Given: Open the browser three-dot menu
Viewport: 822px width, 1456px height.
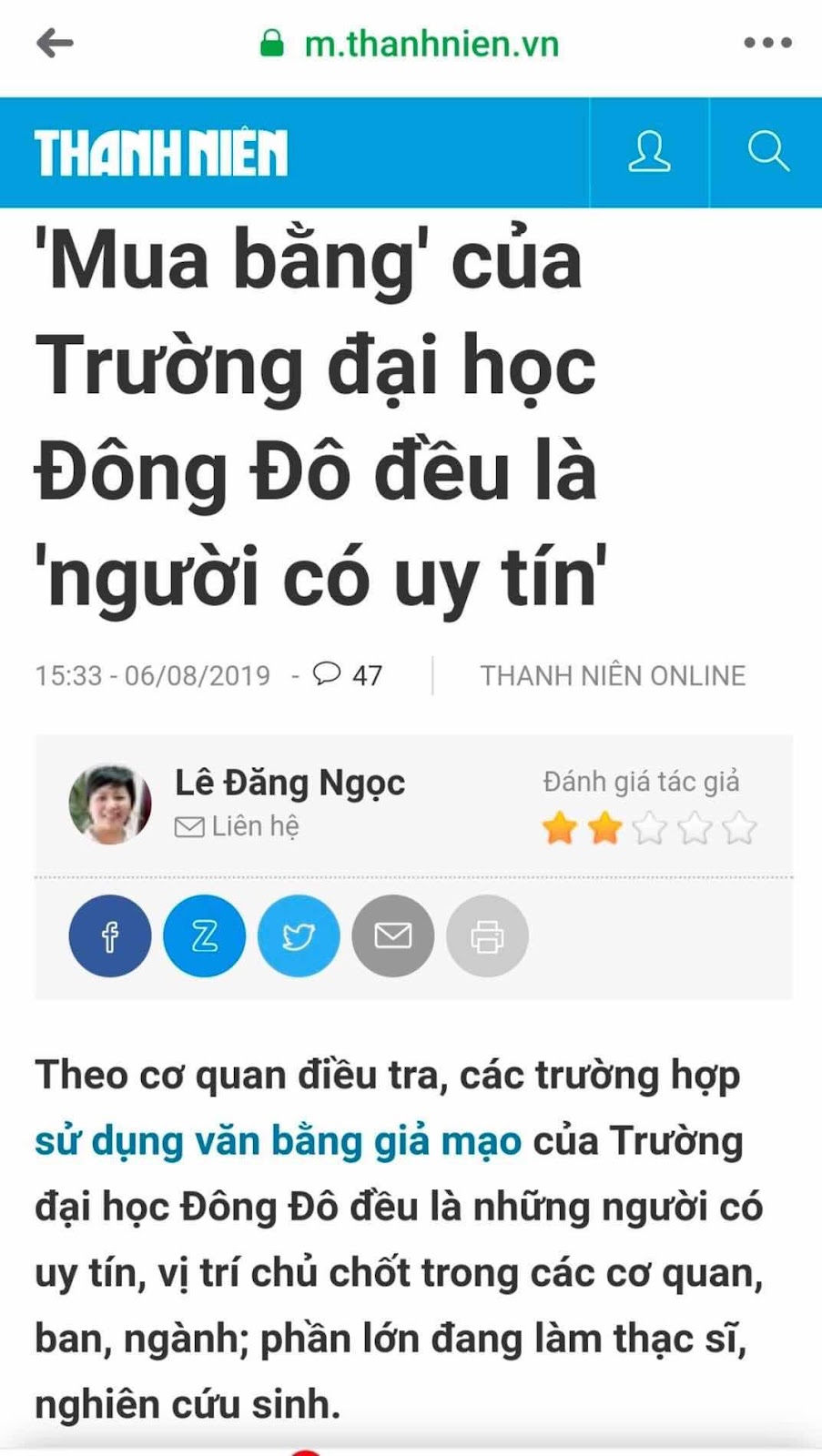Looking at the screenshot, I should [767, 43].
